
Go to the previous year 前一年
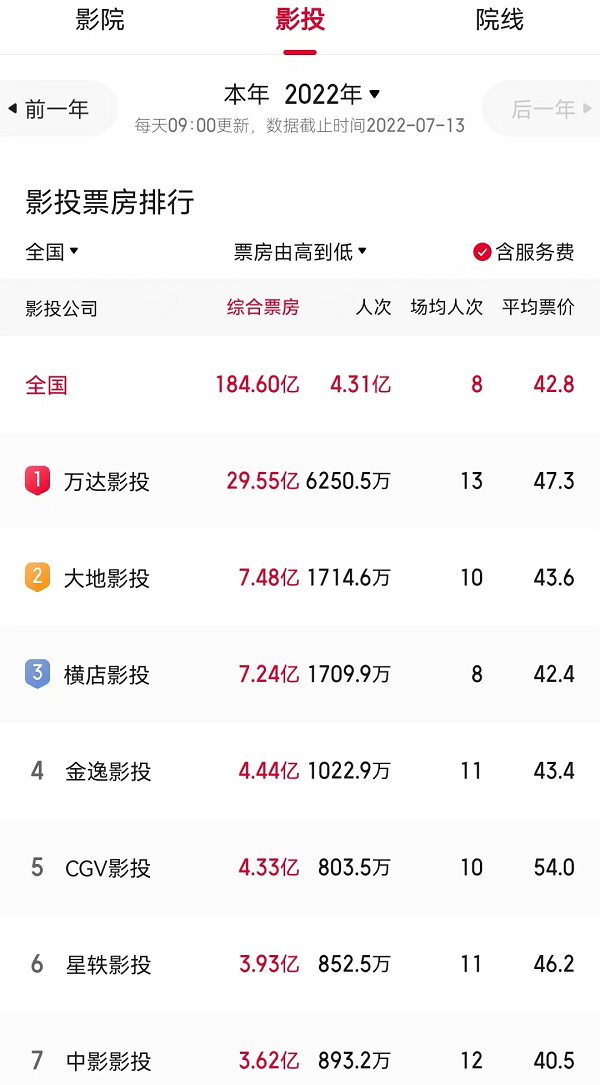pos(58,109)
